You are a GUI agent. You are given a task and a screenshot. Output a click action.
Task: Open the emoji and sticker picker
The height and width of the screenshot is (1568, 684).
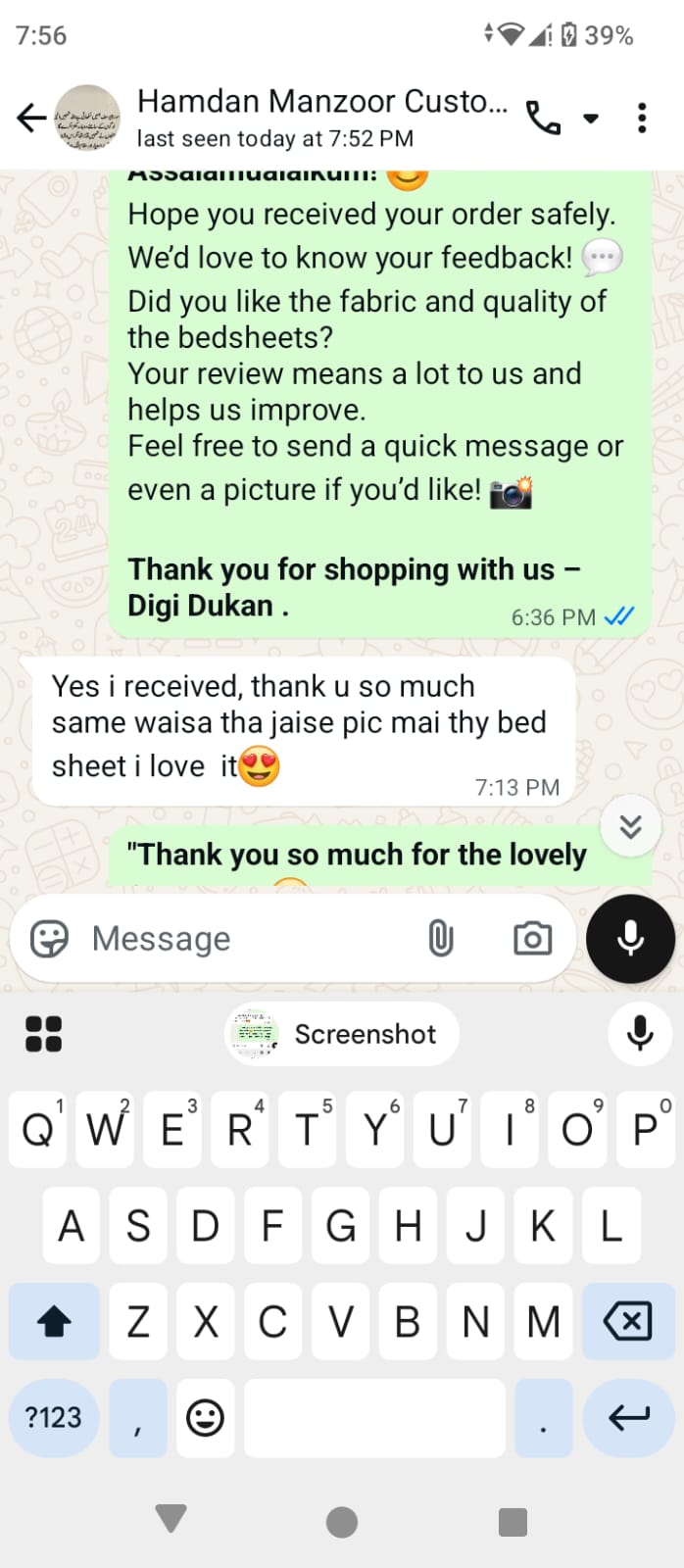pyautogui.click(x=49, y=939)
